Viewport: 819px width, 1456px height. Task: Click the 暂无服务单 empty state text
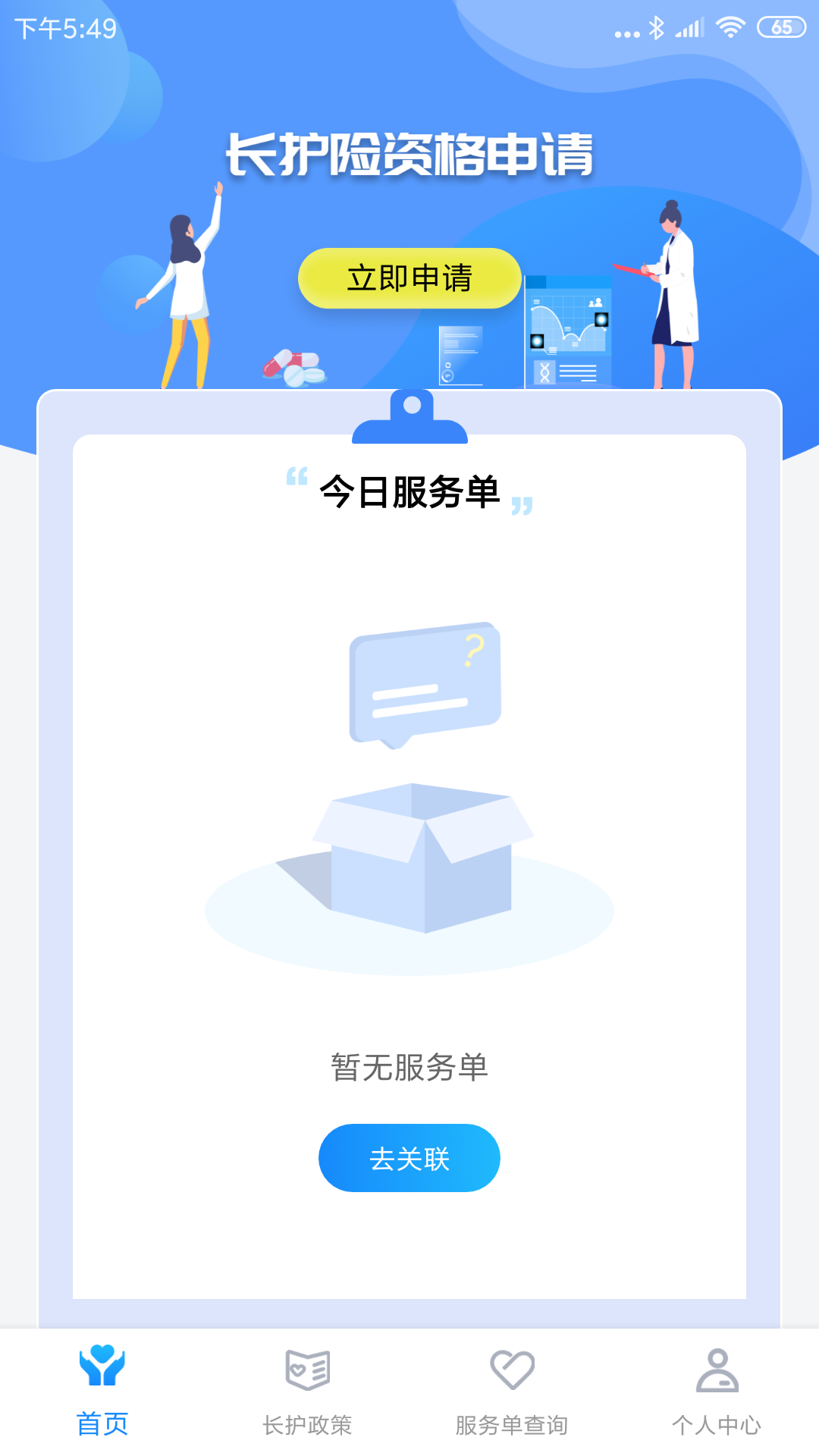click(x=409, y=1067)
